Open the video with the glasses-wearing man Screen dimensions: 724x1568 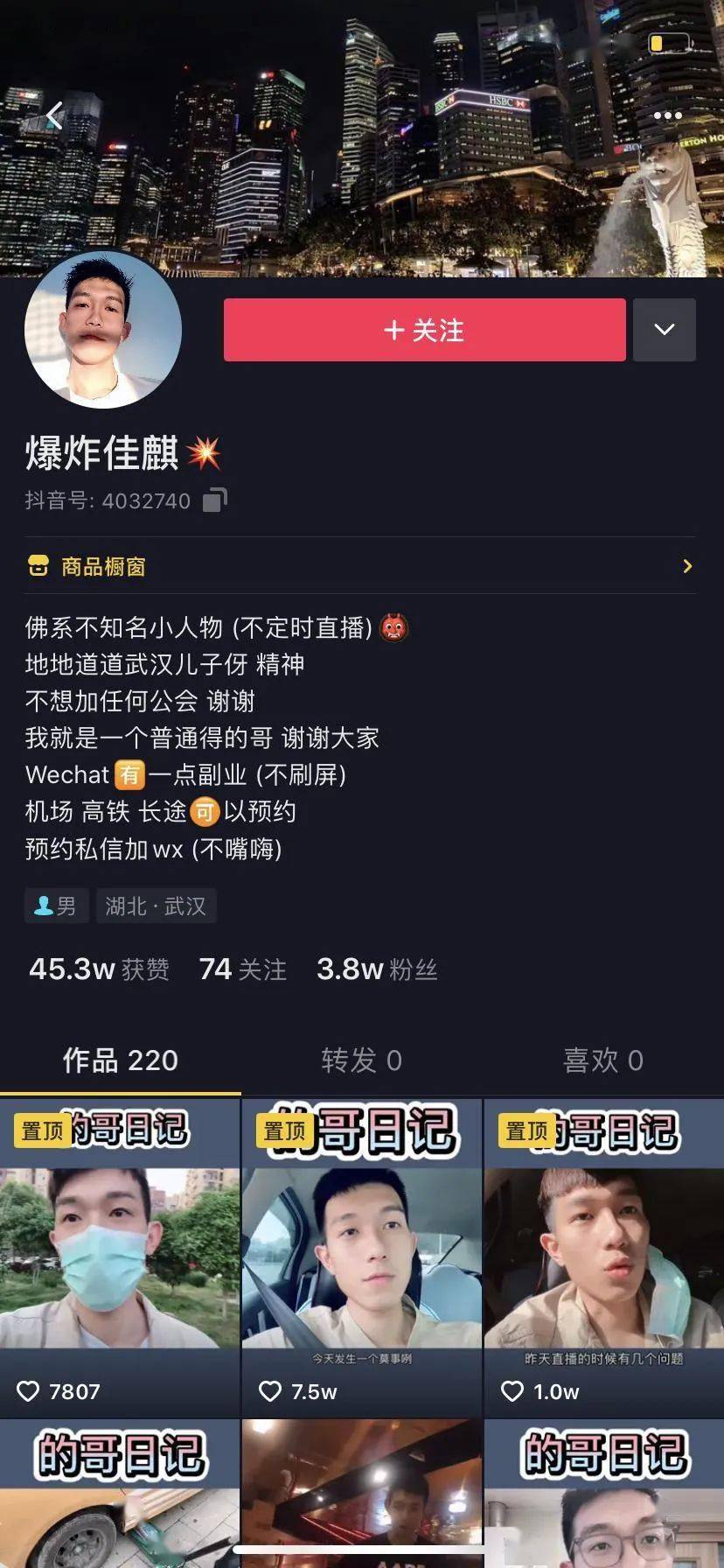pos(603,1496)
